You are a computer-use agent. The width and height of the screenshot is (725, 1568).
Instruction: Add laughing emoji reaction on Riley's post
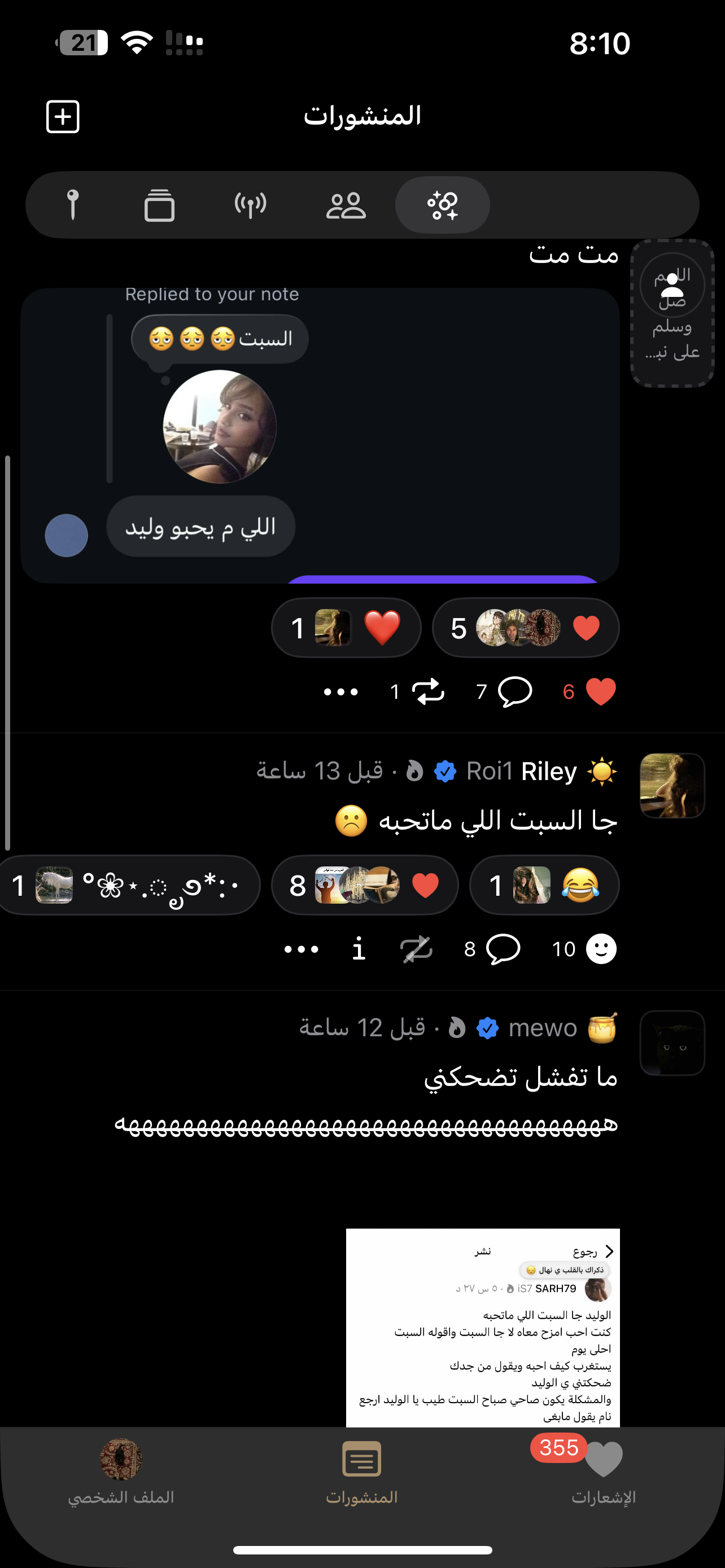(544, 885)
